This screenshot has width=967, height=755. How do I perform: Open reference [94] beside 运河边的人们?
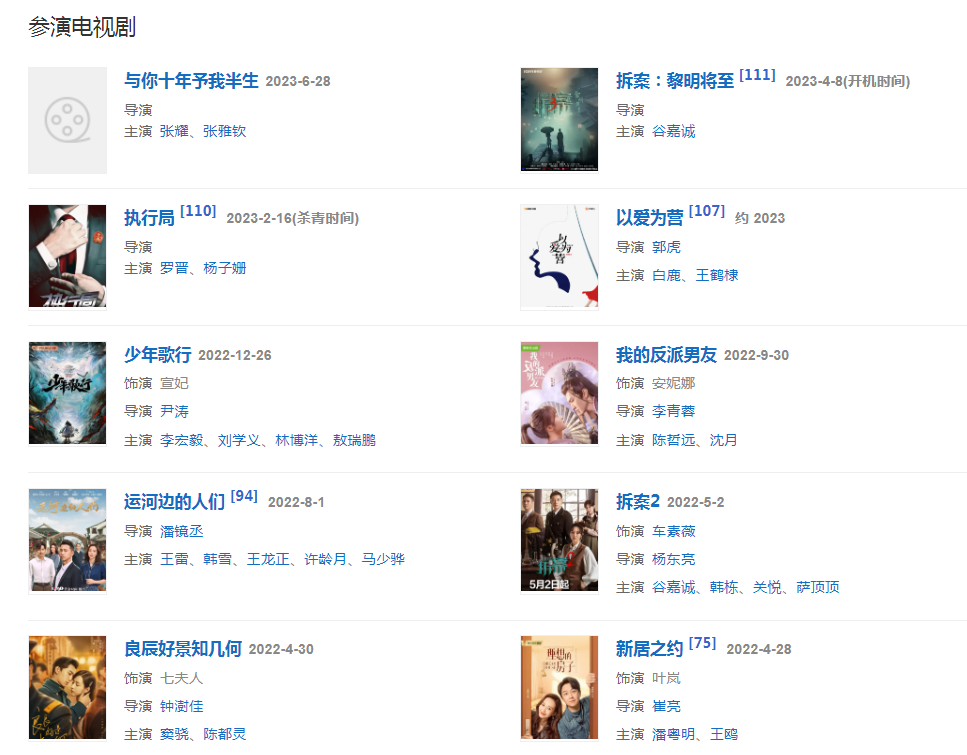click(x=244, y=496)
